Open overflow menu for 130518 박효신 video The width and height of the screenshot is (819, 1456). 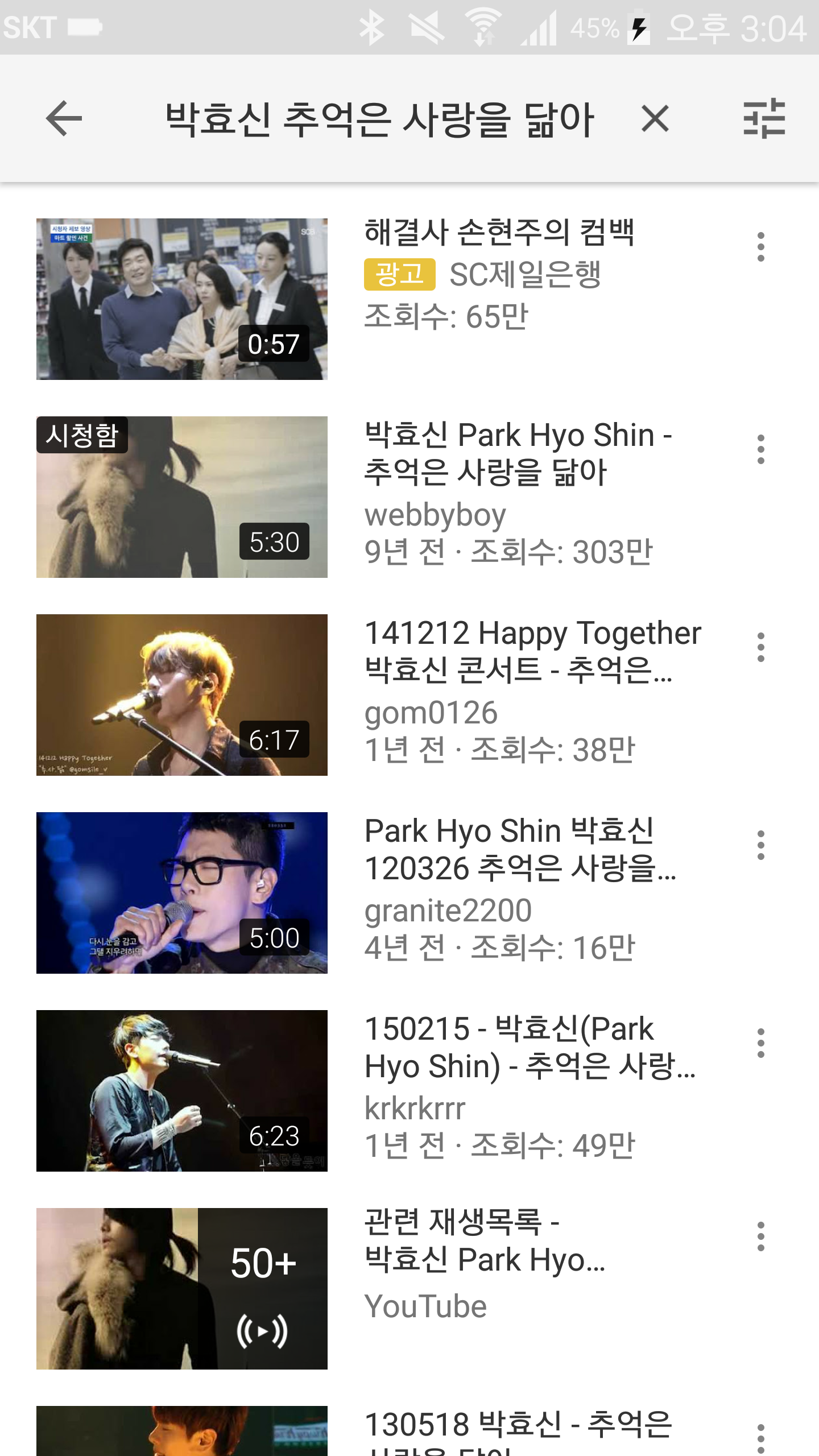tap(760, 1438)
